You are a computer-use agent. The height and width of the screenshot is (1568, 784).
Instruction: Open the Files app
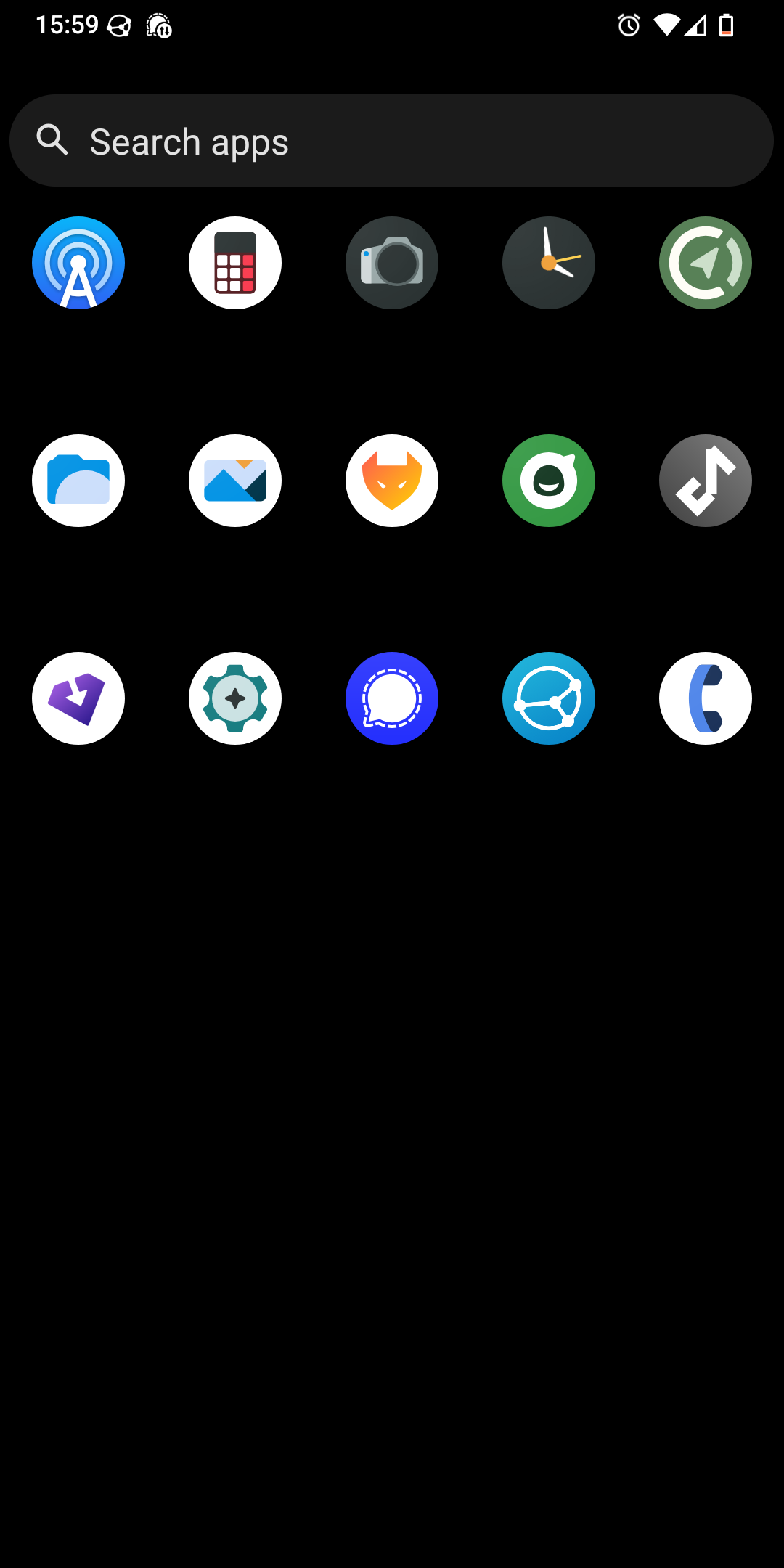[x=78, y=481]
